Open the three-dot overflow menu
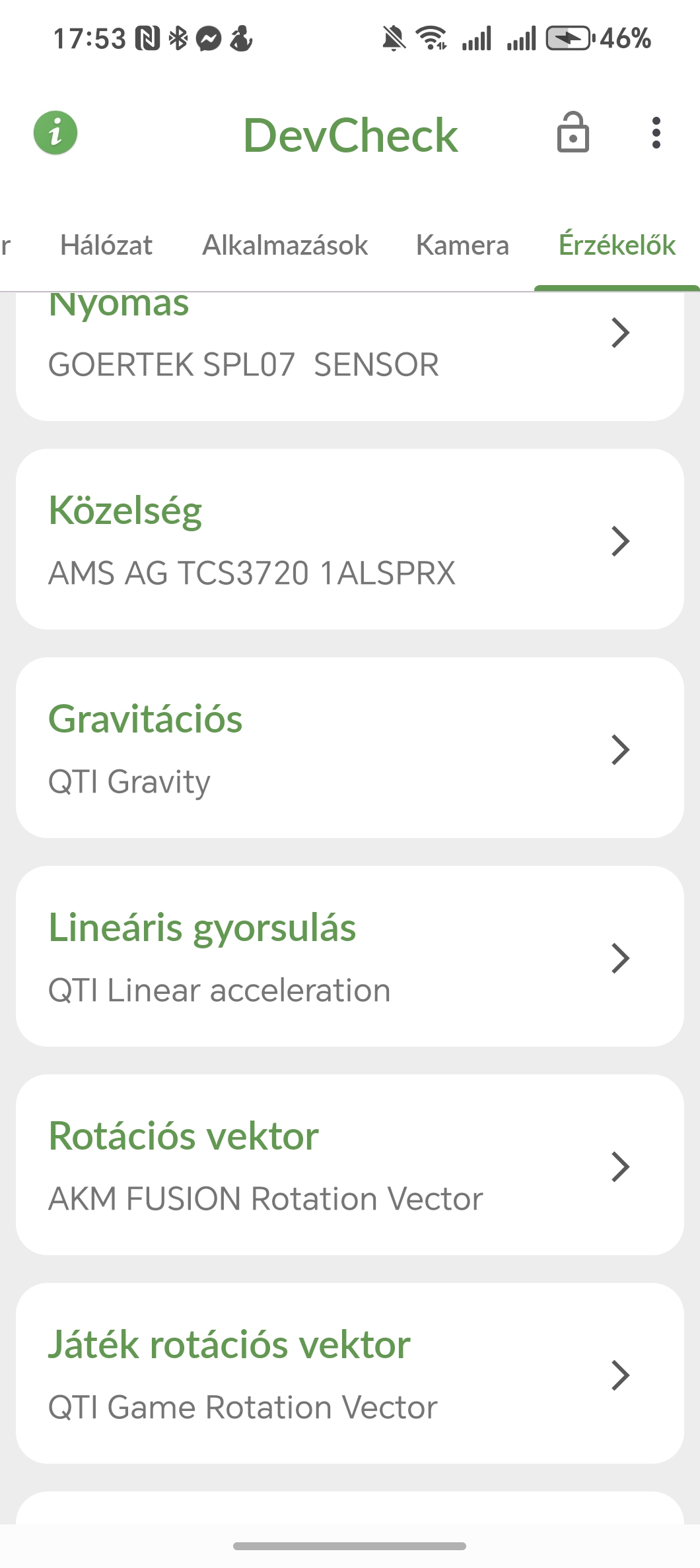Viewport: 700px width, 1568px height. click(x=656, y=133)
